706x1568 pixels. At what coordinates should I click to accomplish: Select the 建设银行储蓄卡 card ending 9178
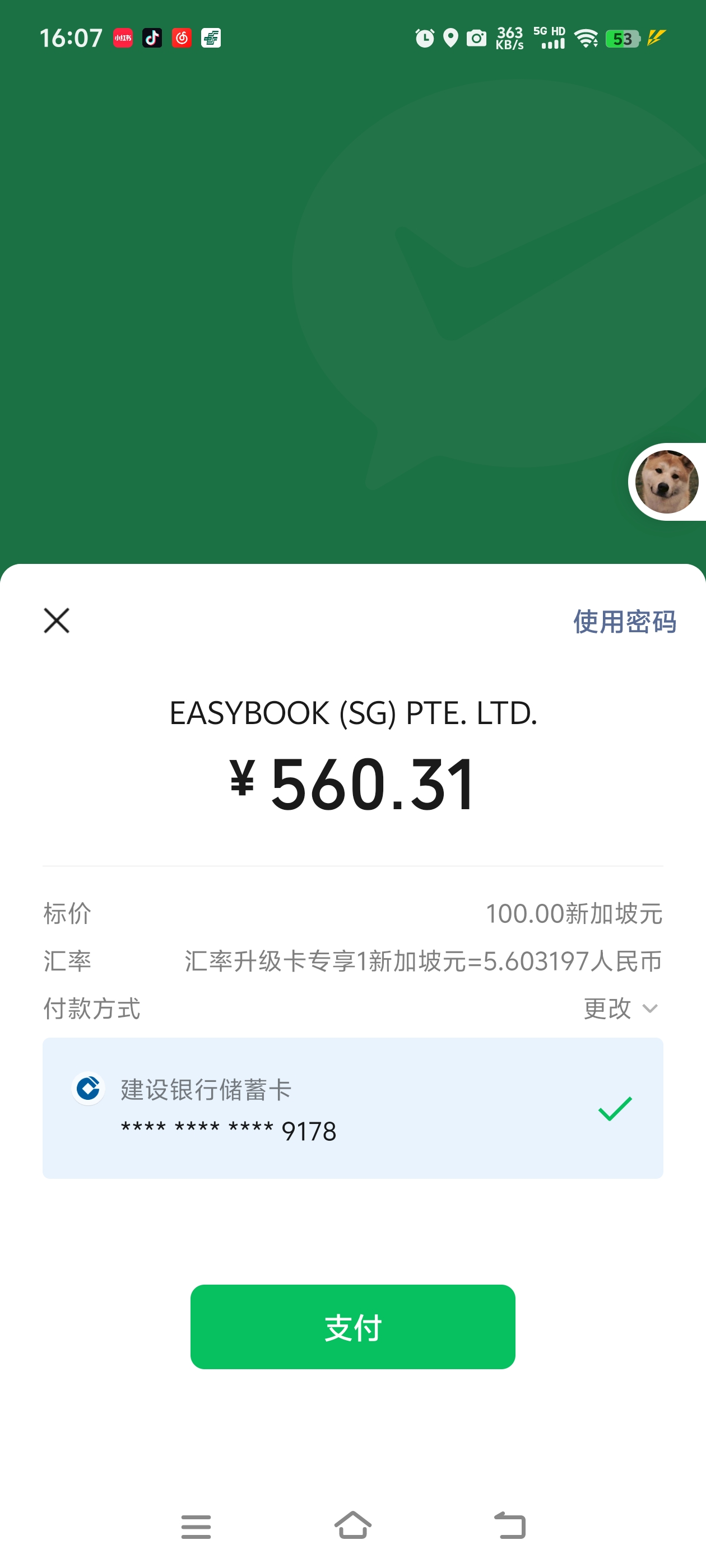point(352,1108)
